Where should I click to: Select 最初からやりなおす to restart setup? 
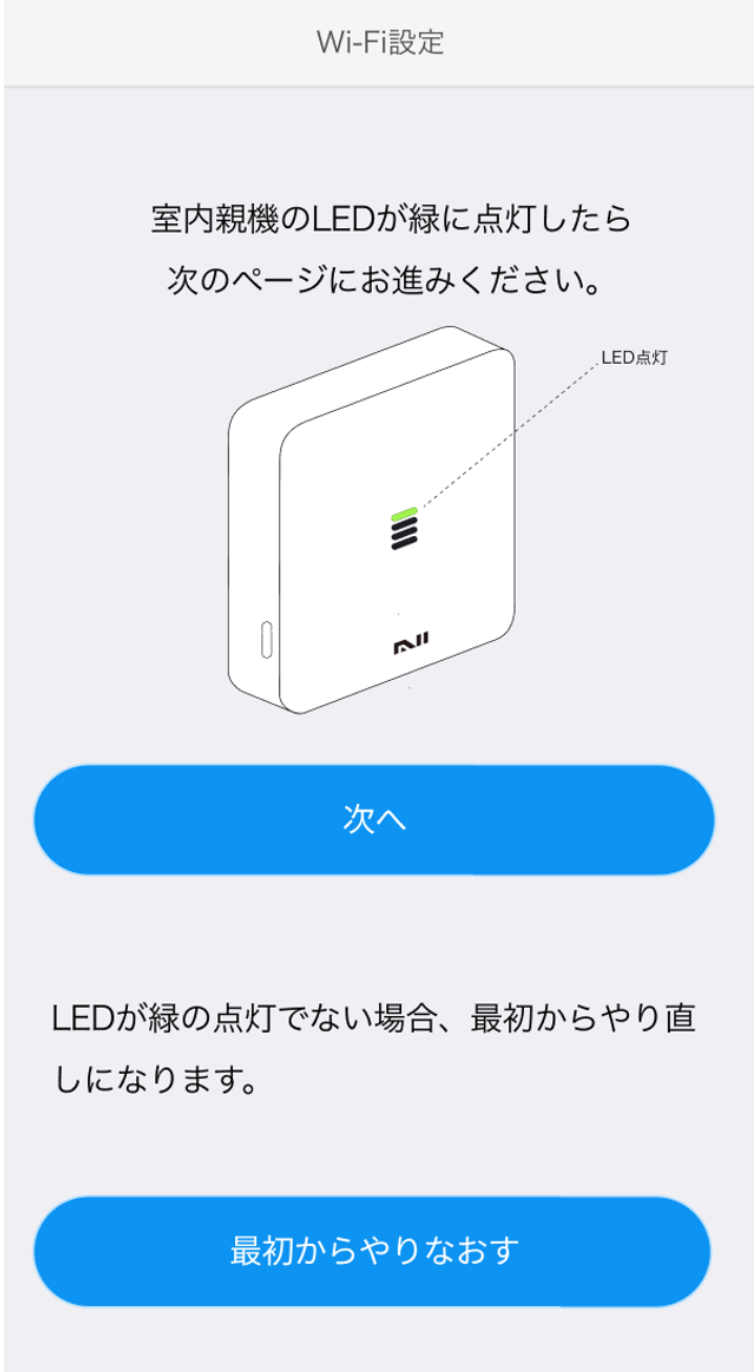[374, 1251]
